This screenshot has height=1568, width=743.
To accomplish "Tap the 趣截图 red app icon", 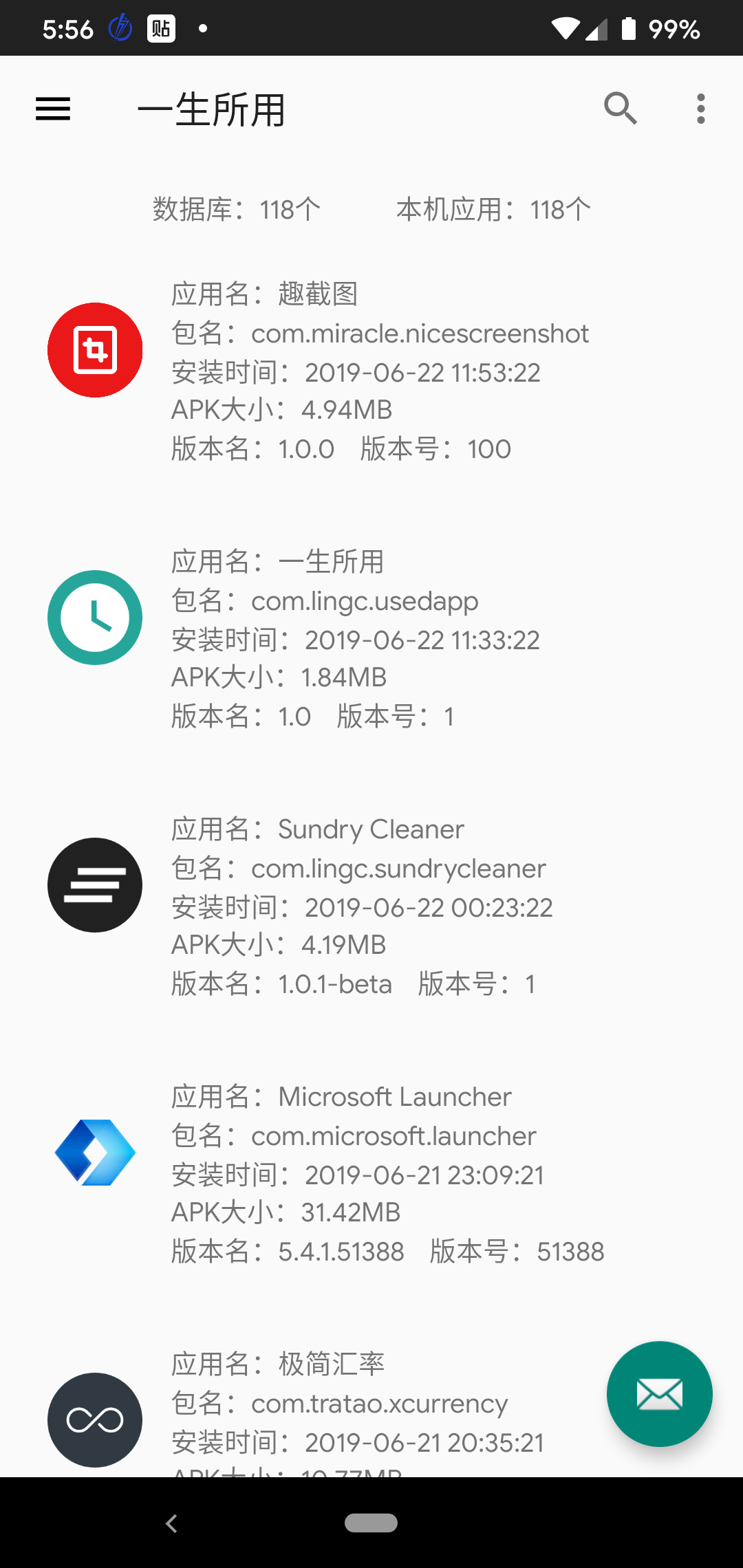I will coord(94,349).
